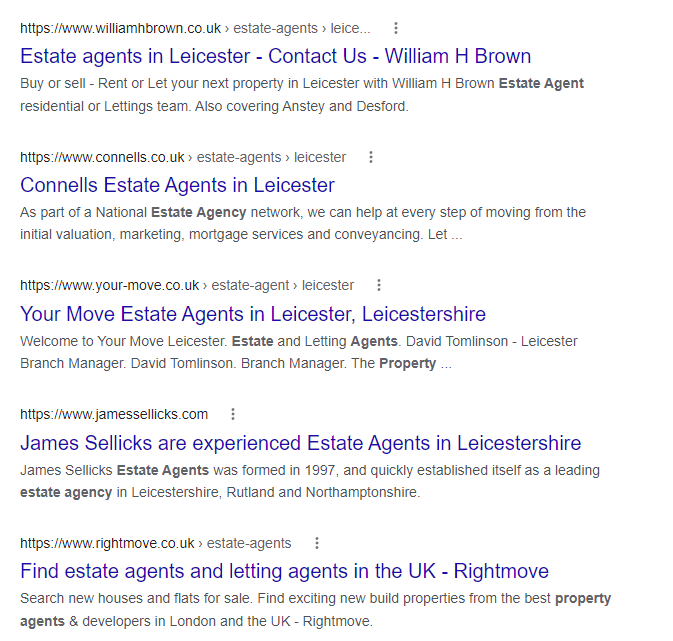Open James Sellicks experienced Estate Agents link
673x641 pixels.
coord(300,443)
